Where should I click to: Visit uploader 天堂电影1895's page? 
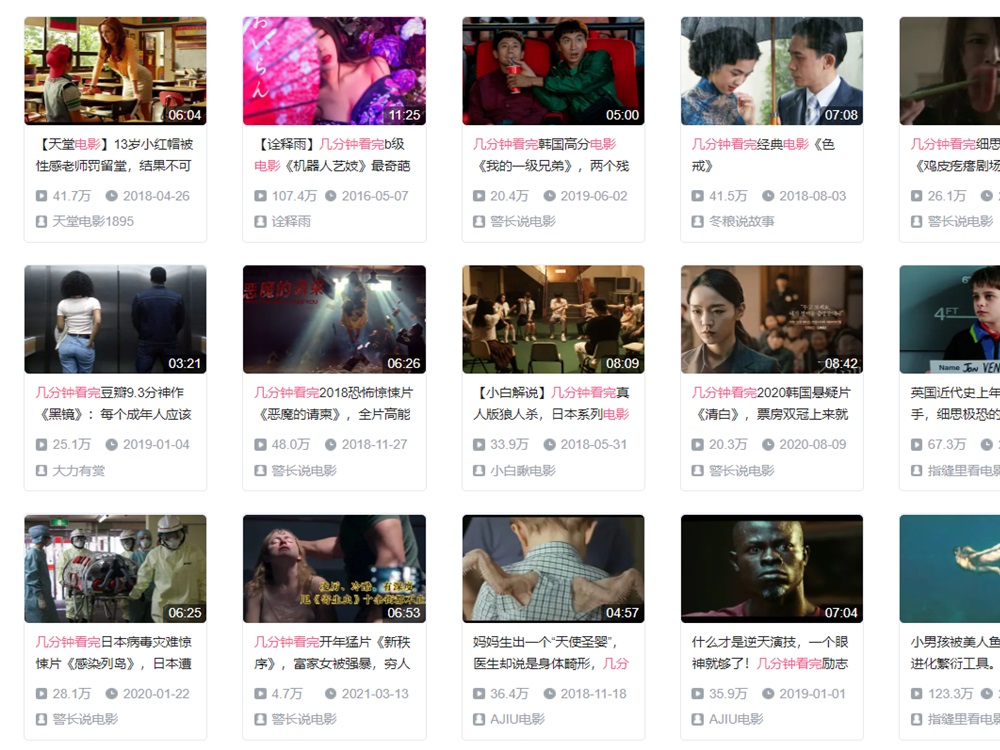(92, 221)
